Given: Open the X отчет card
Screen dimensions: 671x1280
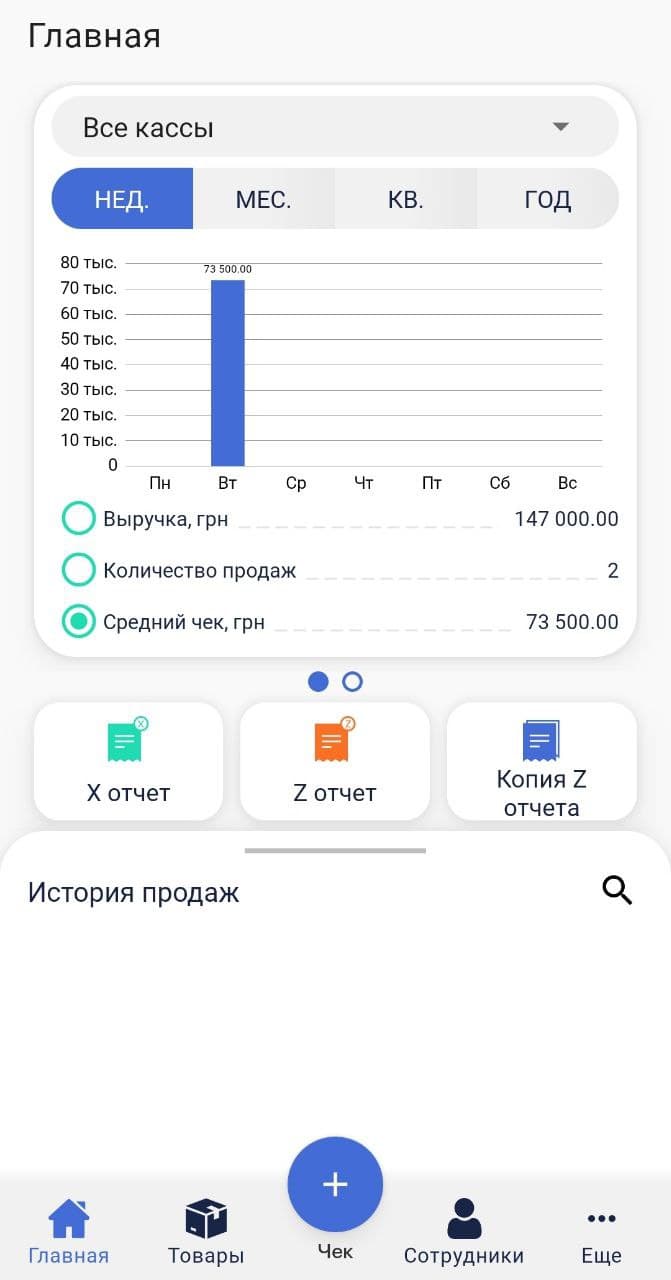Looking at the screenshot, I should pyautogui.click(x=129, y=761).
